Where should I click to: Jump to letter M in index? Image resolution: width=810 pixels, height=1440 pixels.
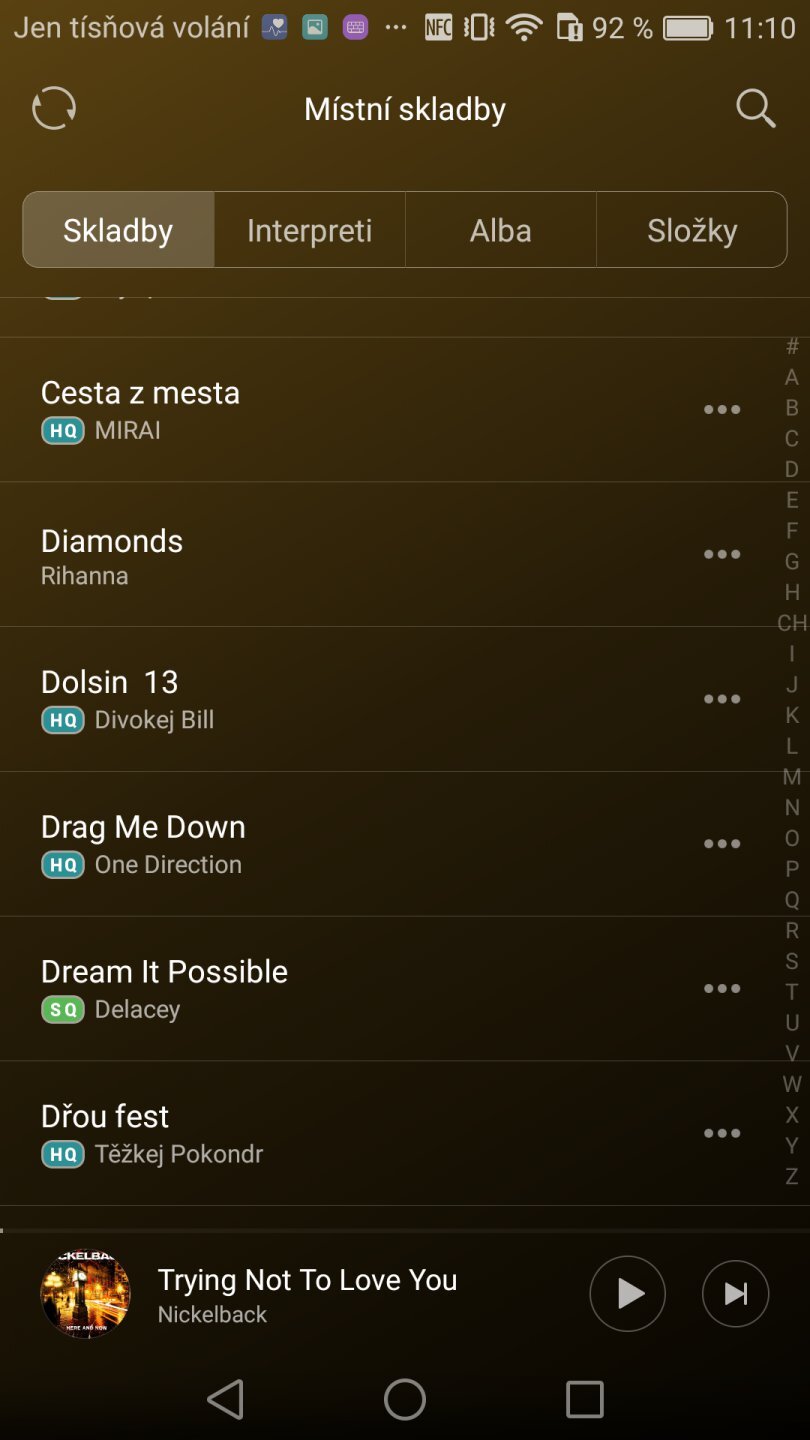coord(791,777)
